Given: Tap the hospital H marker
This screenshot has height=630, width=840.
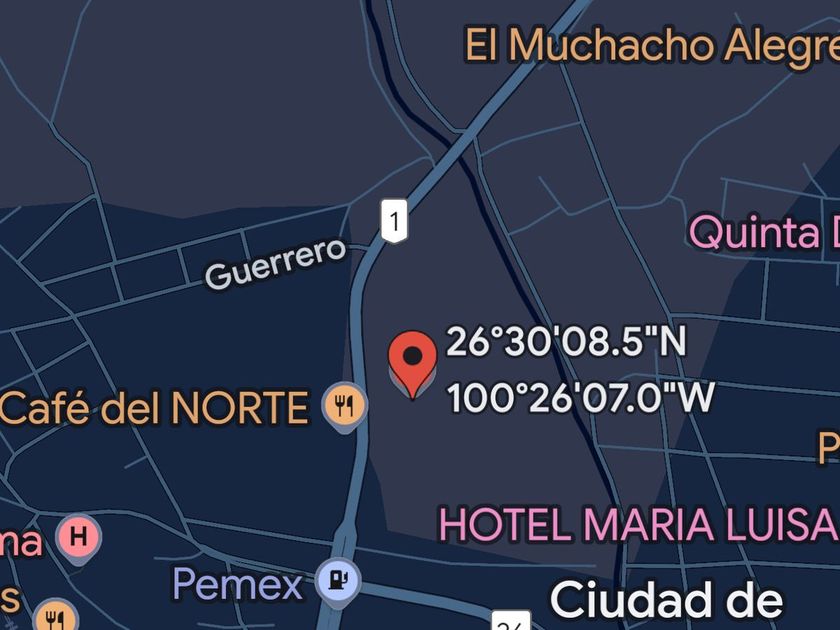Looking at the screenshot, I should point(78,537).
